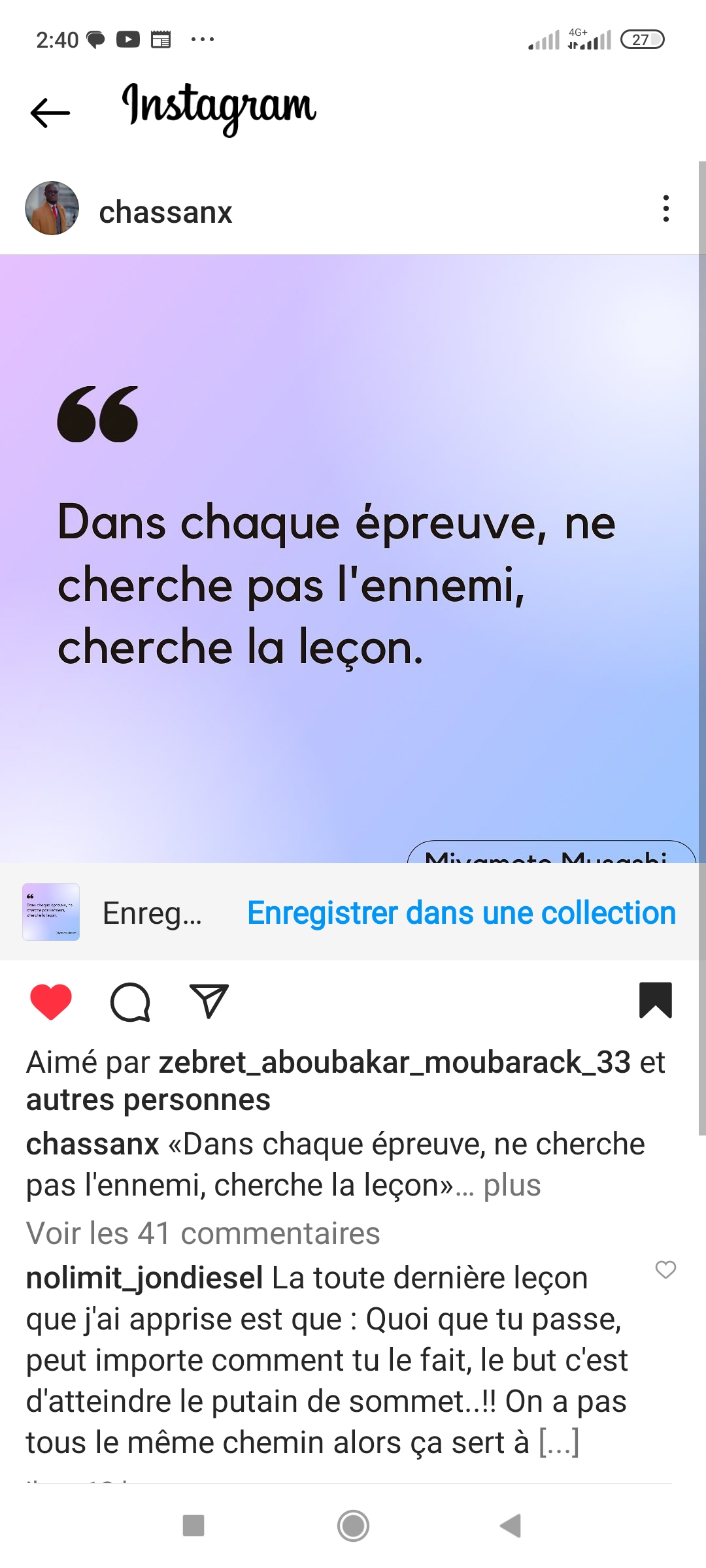Share the post via the paper plane
The image size is (706, 1568).
tap(209, 1001)
